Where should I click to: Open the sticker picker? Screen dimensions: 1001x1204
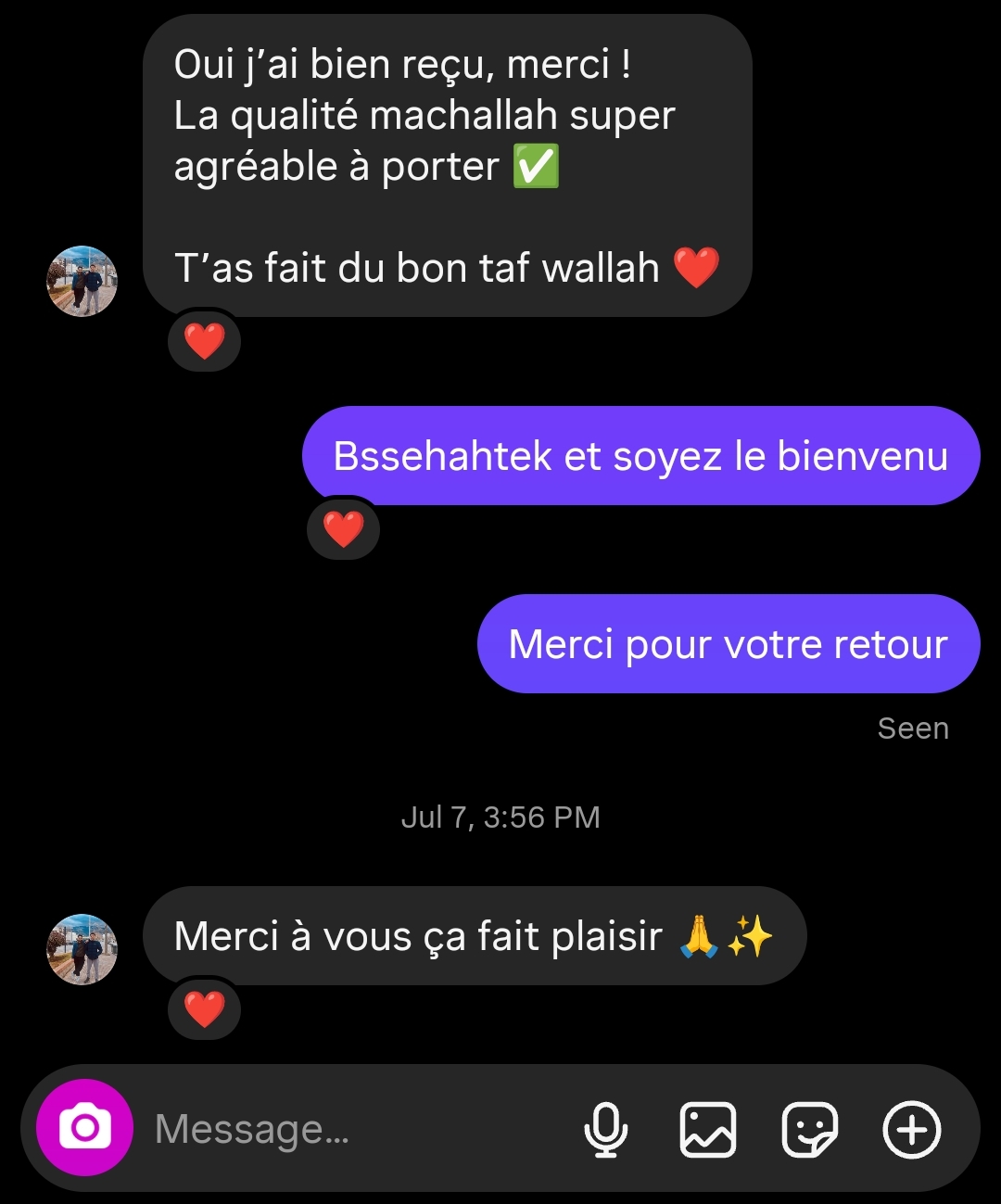coord(810,1130)
